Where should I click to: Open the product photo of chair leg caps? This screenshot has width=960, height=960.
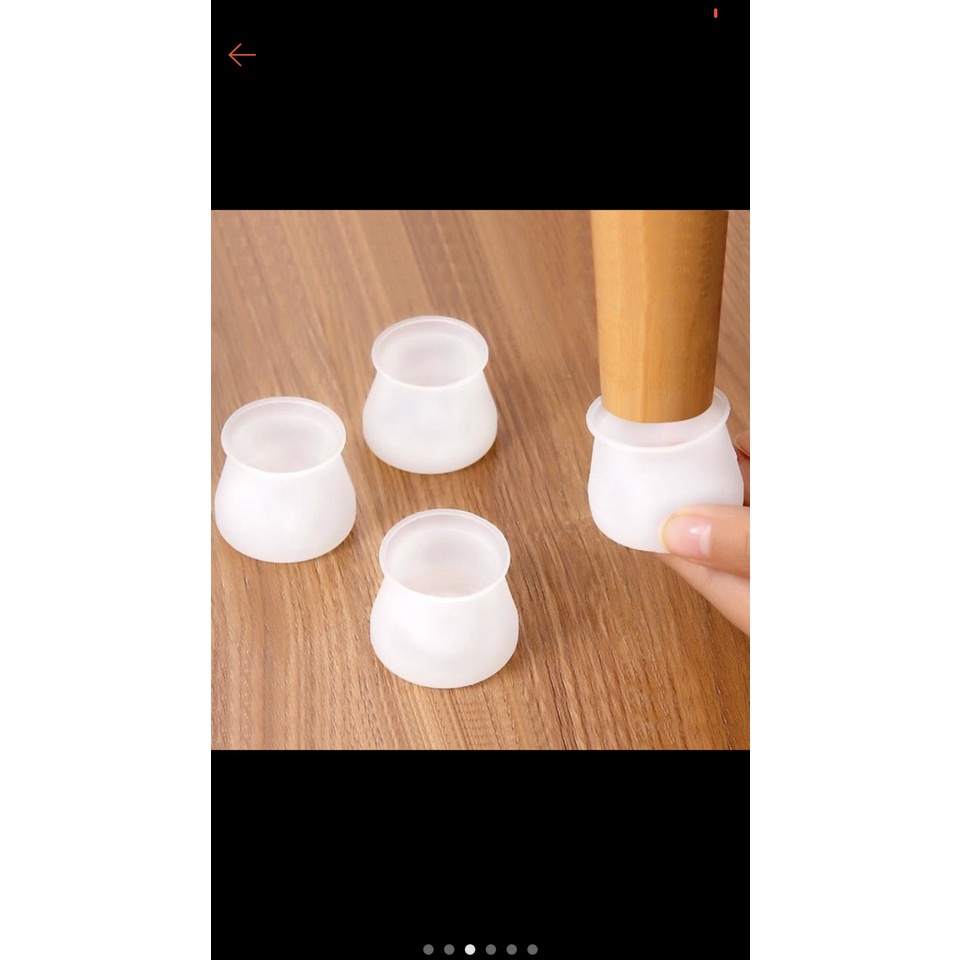tap(480, 479)
